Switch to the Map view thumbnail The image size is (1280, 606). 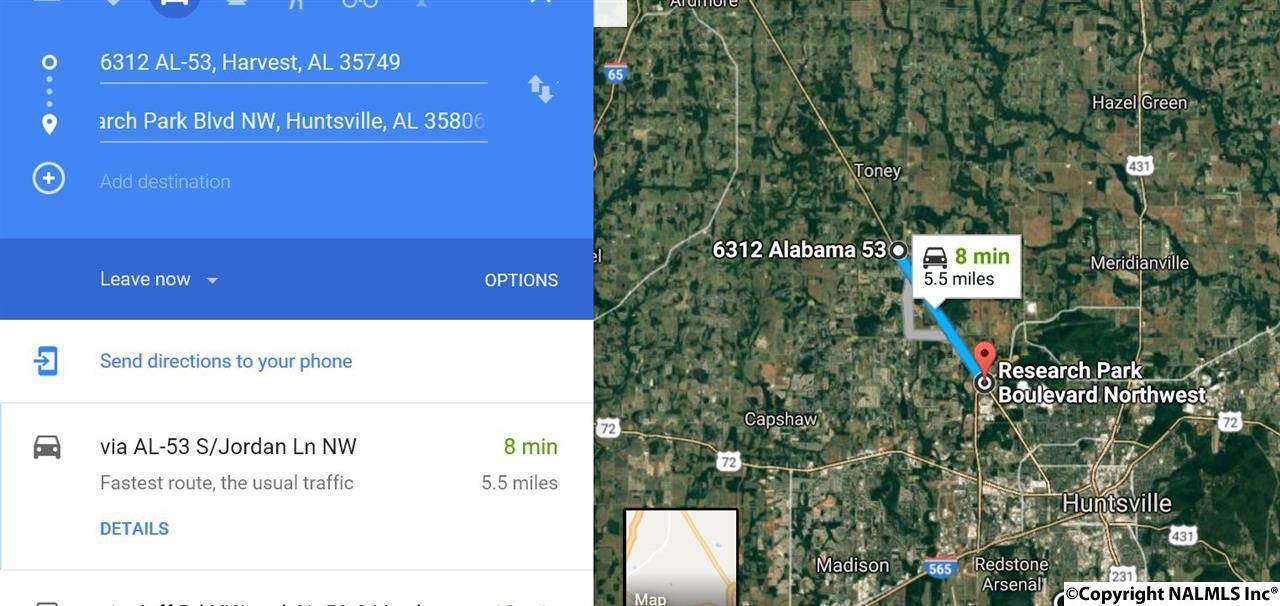(681, 558)
